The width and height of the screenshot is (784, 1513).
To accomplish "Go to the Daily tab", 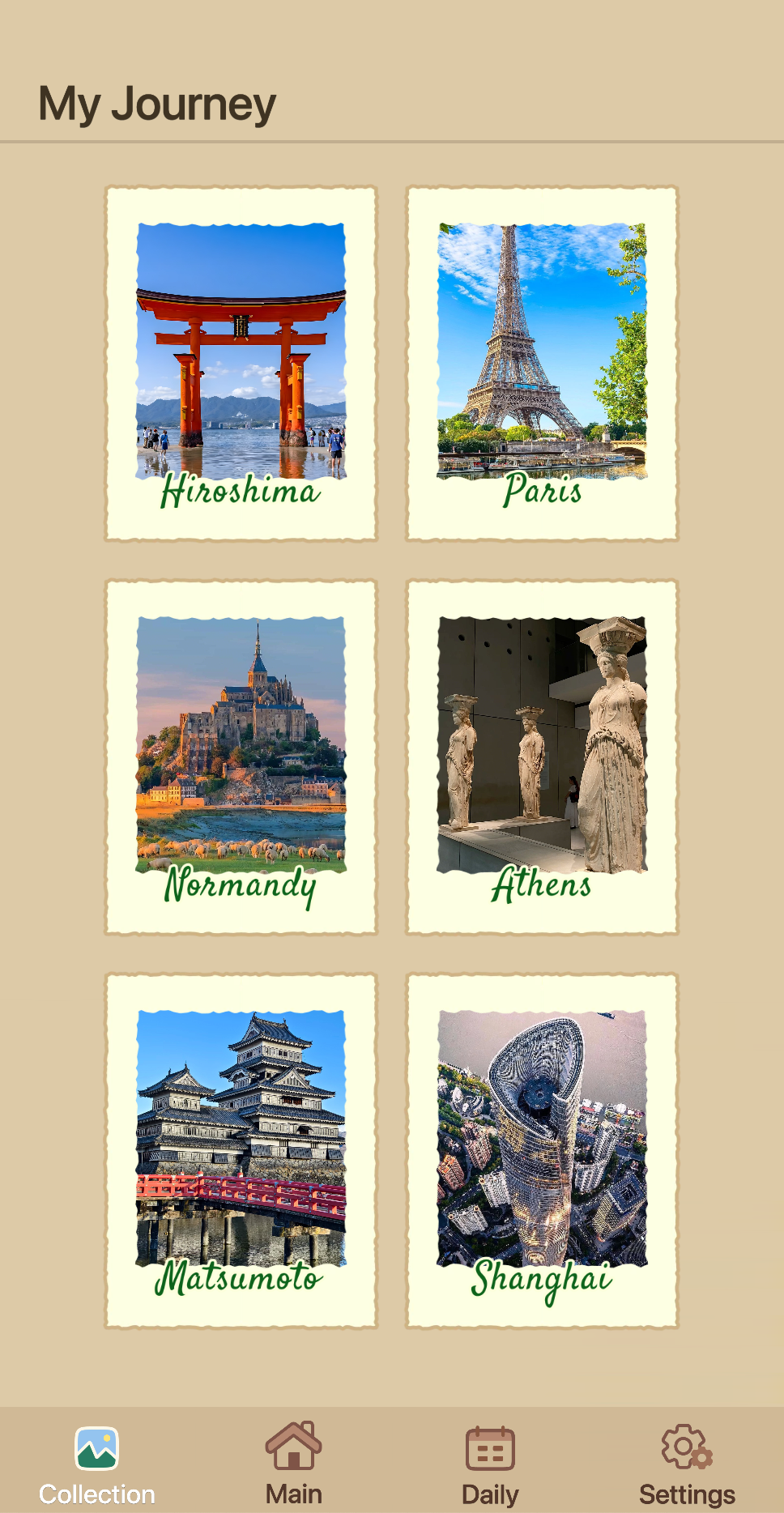I will tap(490, 1464).
